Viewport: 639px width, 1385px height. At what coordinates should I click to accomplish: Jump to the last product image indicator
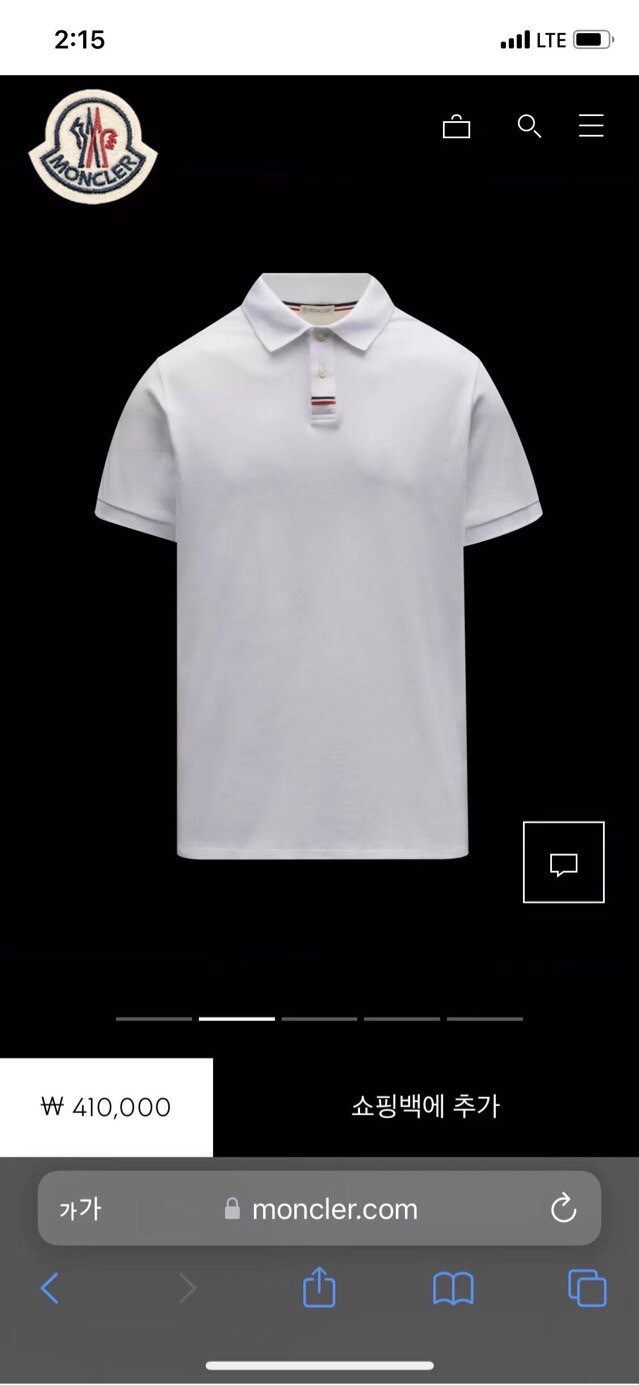pyautogui.click(x=484, y=1018)
